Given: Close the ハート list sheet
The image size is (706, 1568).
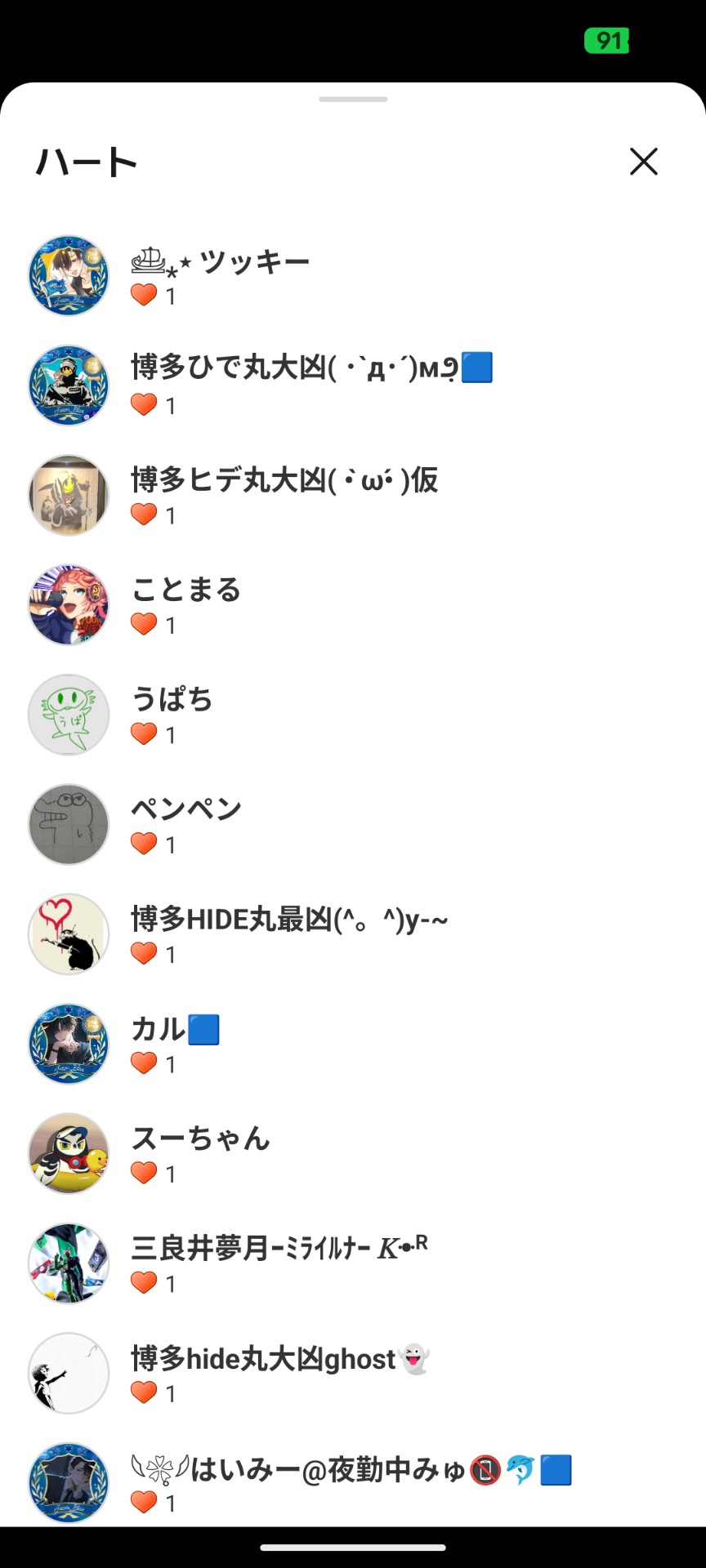Looking at the screenshot, I should (x=643, y=162).
